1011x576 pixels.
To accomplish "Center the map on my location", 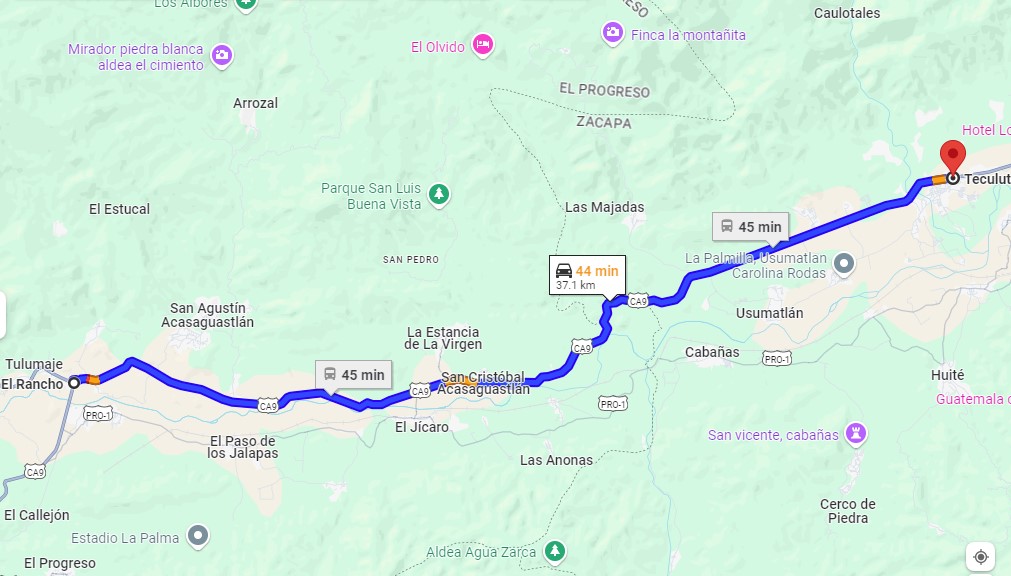I will click(980, 556).
